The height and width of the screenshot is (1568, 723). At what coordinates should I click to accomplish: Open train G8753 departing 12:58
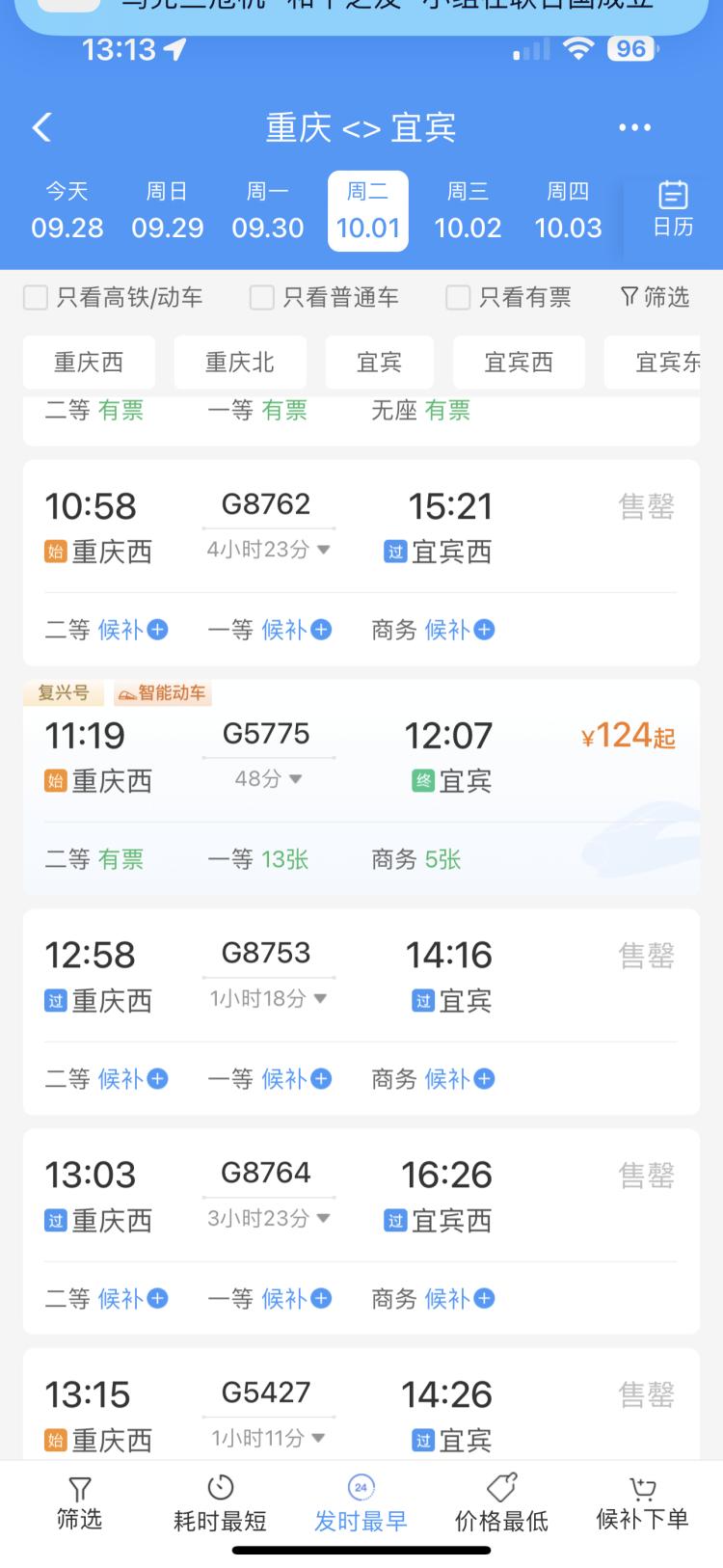click(361, 976)
